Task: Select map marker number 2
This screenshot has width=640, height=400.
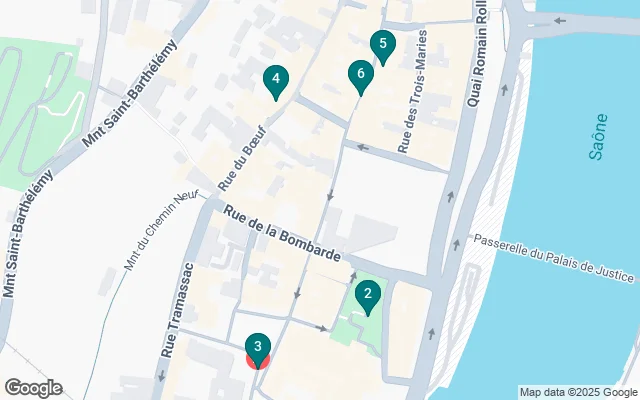Action: pyautogui.click(x=368, y=295)
